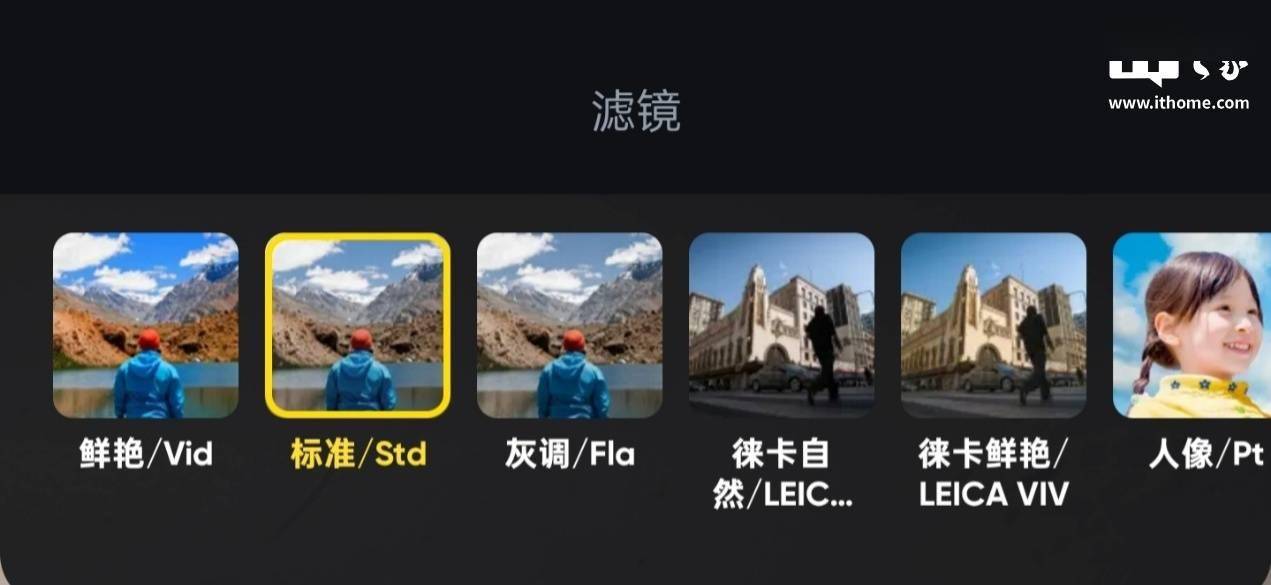The image size is (1271, 585).
Task: Select the 人像/Pt portrait filter
Action: point(1192,325)
